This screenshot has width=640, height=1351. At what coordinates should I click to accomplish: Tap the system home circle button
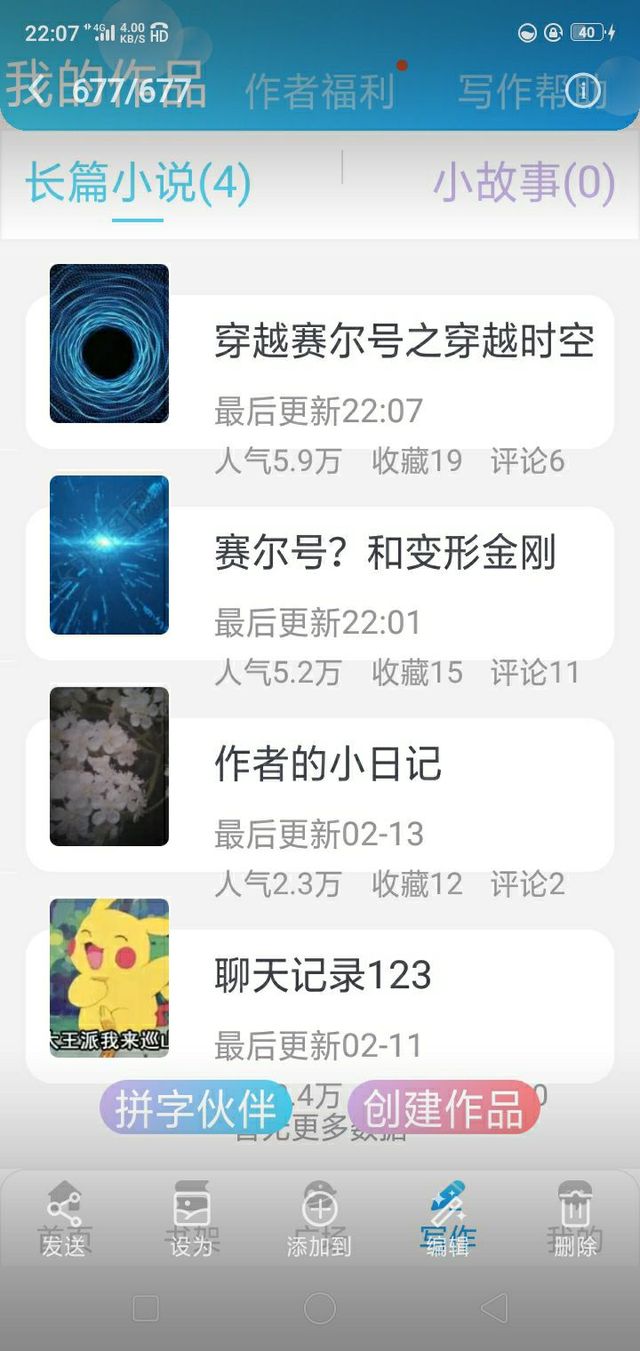320,1308
